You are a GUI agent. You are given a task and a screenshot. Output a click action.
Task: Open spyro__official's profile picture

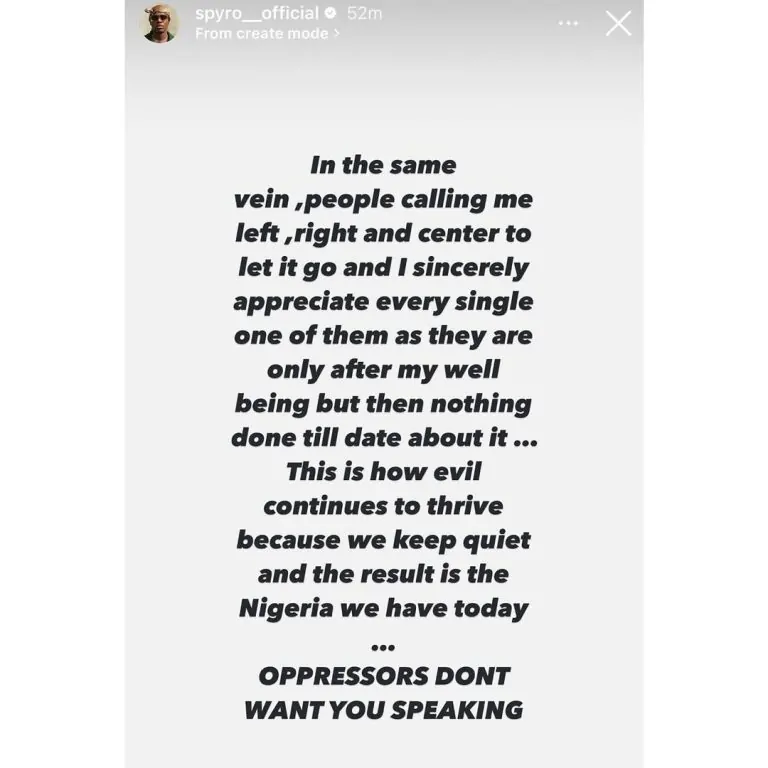click(159, 24)
